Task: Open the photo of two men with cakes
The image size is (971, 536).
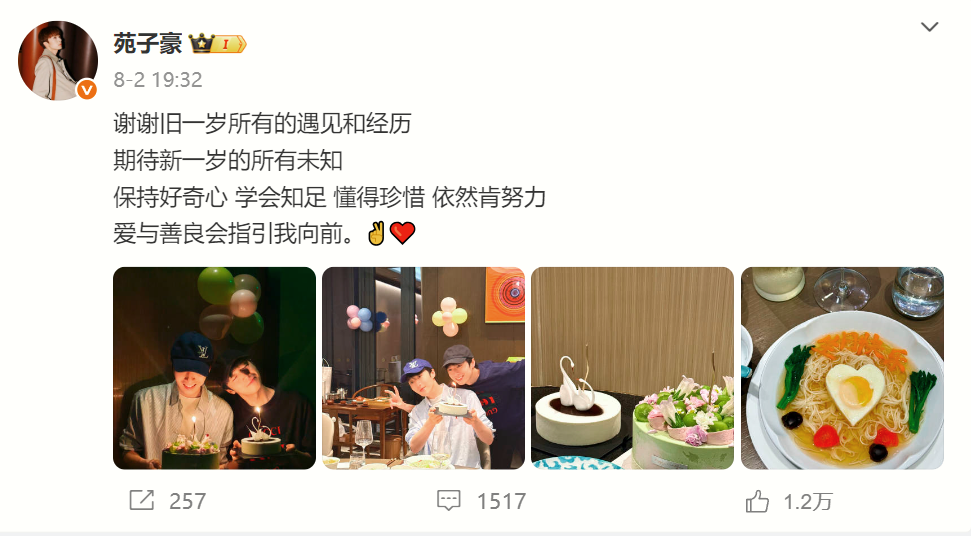Action: (x=214, y=368)
